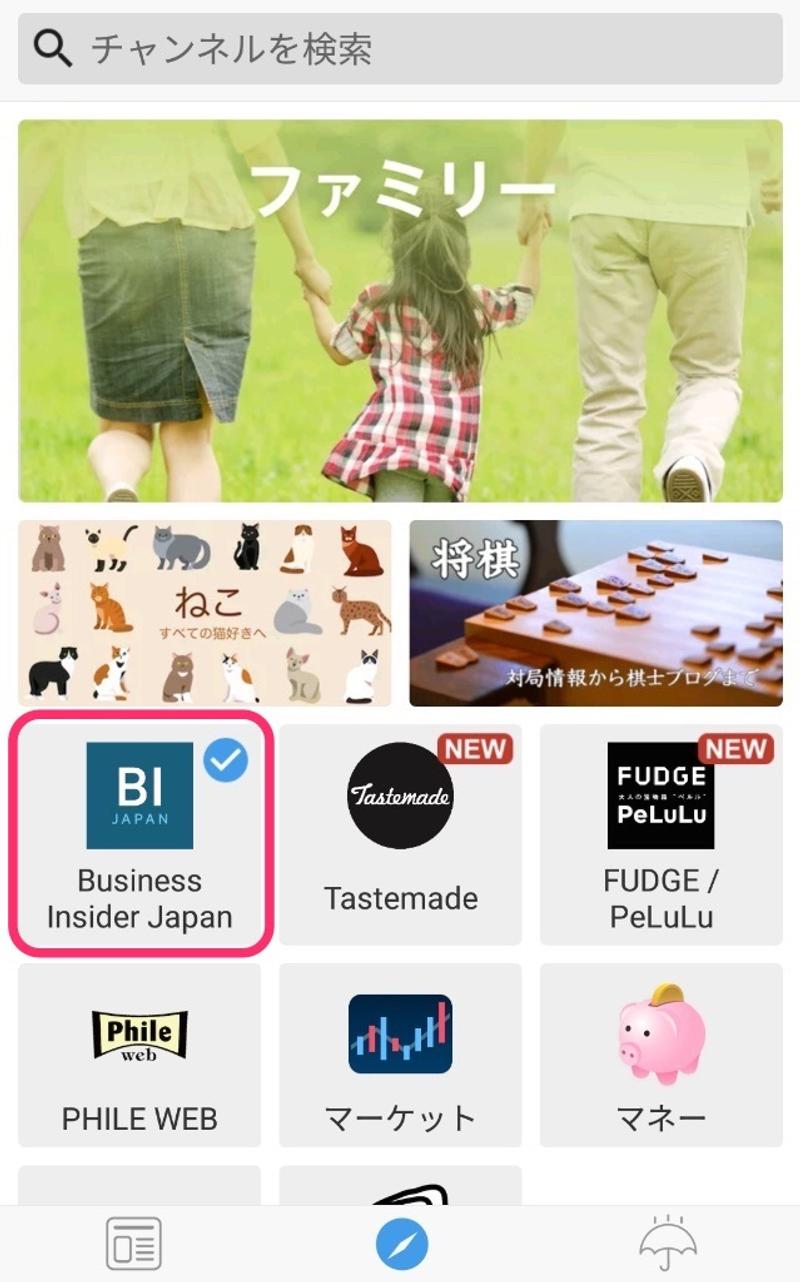The height and width of the screenshot is (1282, 800).
Task: Switch to the news feed tab
Action: click(x=133, y=1244)
